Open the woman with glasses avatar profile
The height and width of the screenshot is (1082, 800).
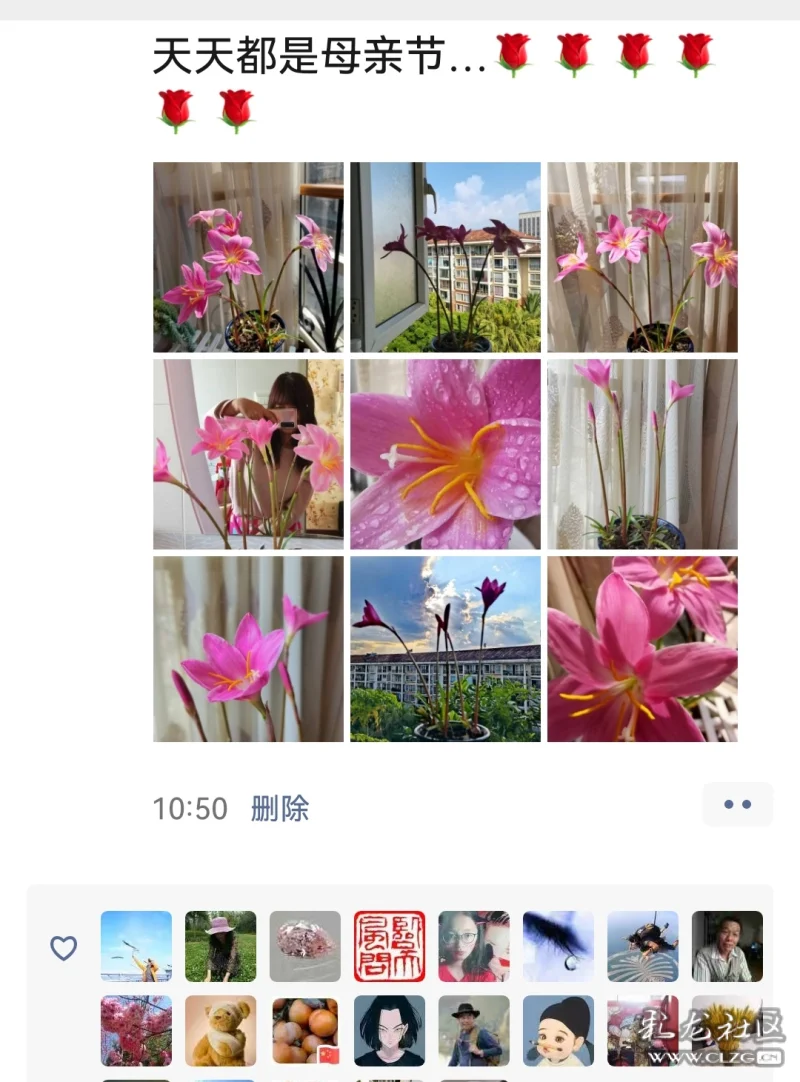click(474, 946)
